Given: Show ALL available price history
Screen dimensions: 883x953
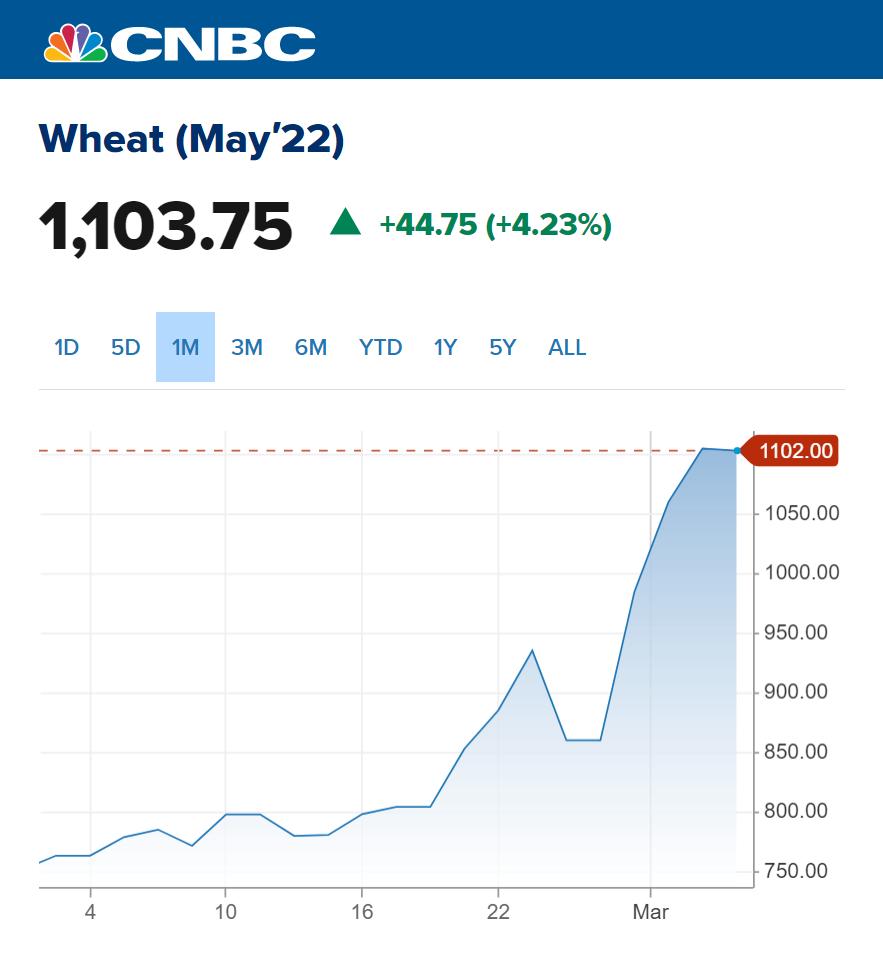Looking at the screenshot, I should [567, 348].
